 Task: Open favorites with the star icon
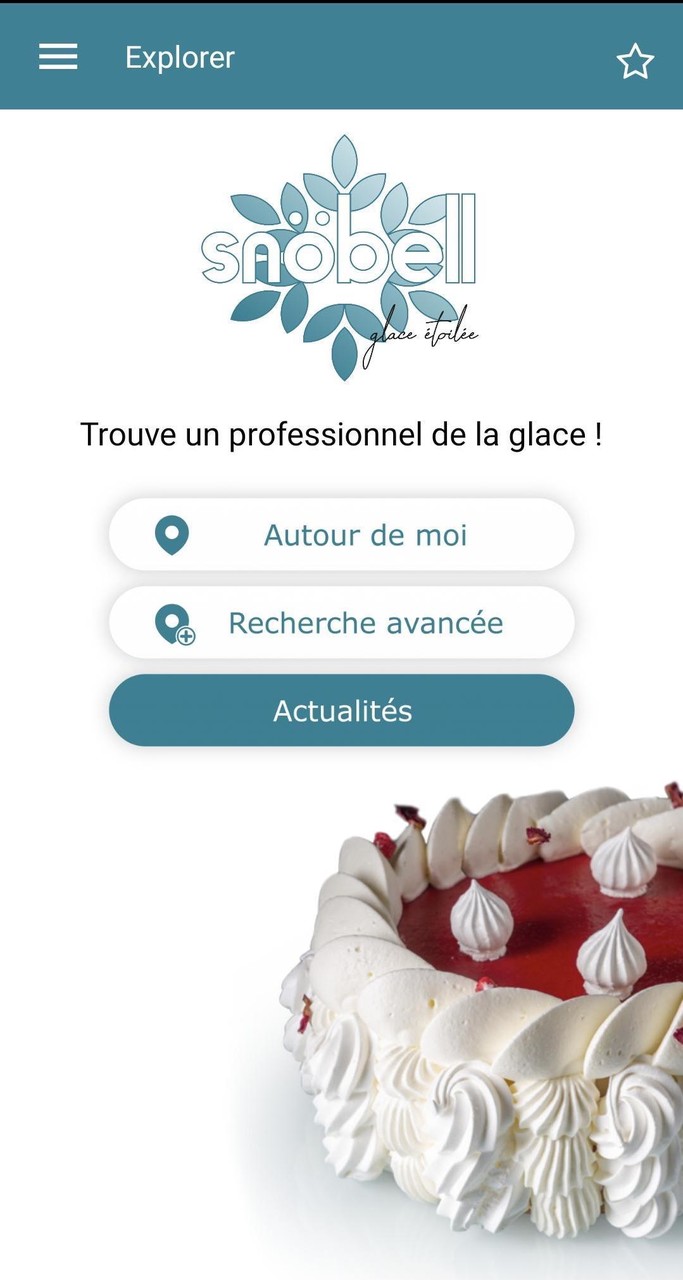634,62
